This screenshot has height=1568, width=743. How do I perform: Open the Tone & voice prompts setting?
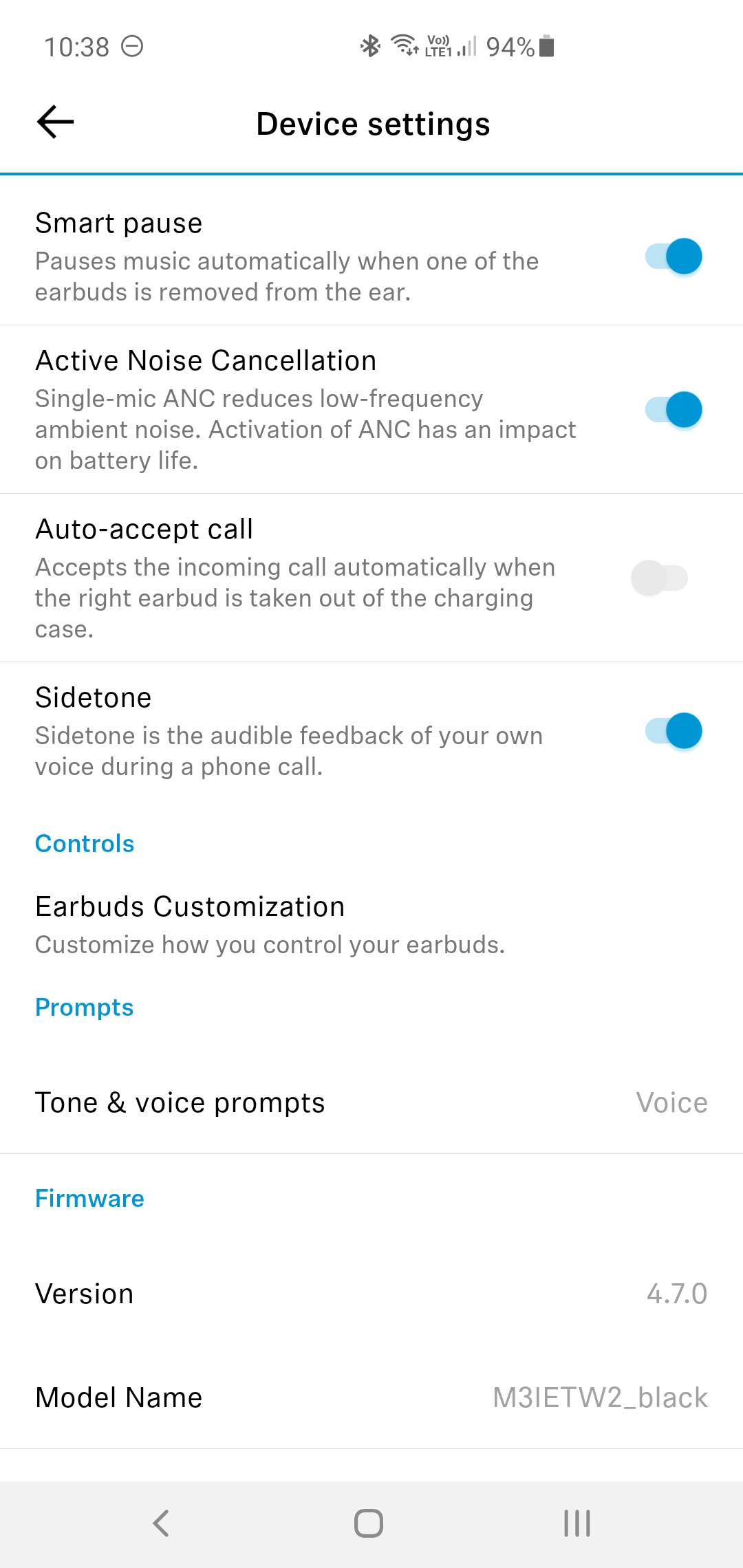[x=371, y=1102]
